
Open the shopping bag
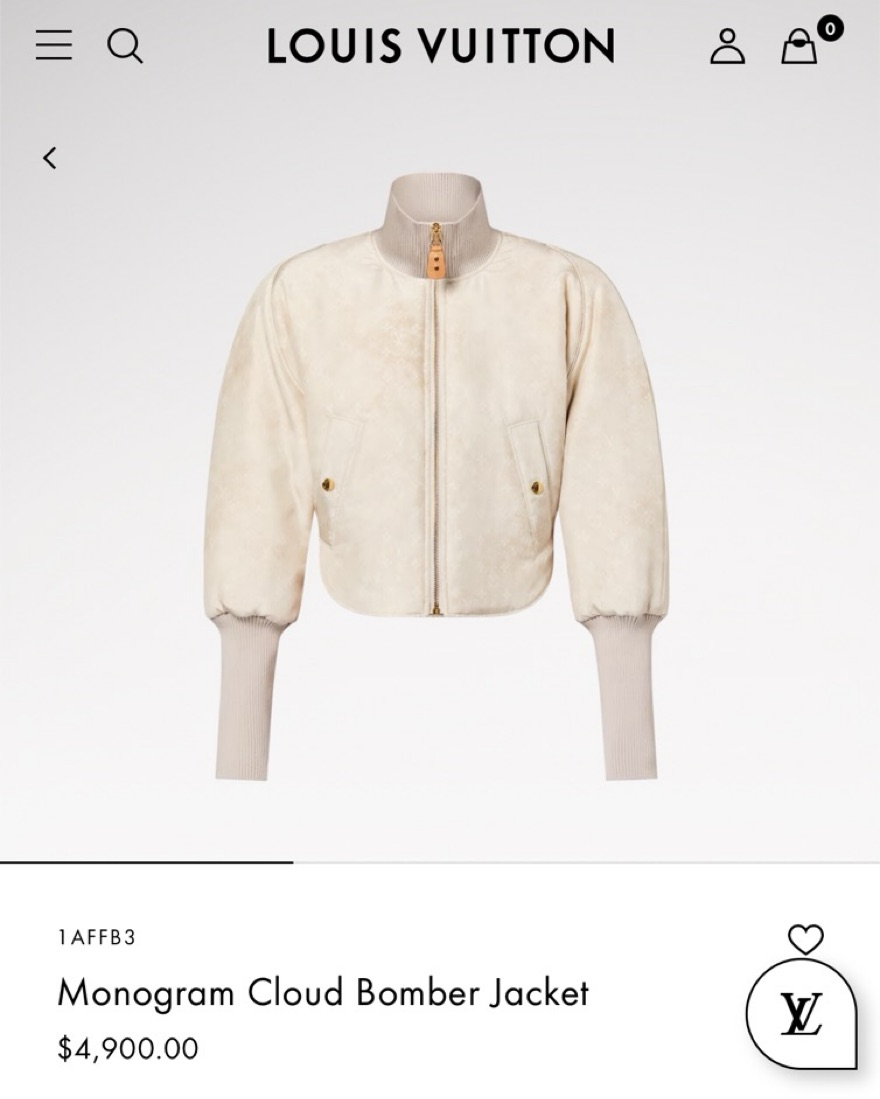tap(799, 46)
